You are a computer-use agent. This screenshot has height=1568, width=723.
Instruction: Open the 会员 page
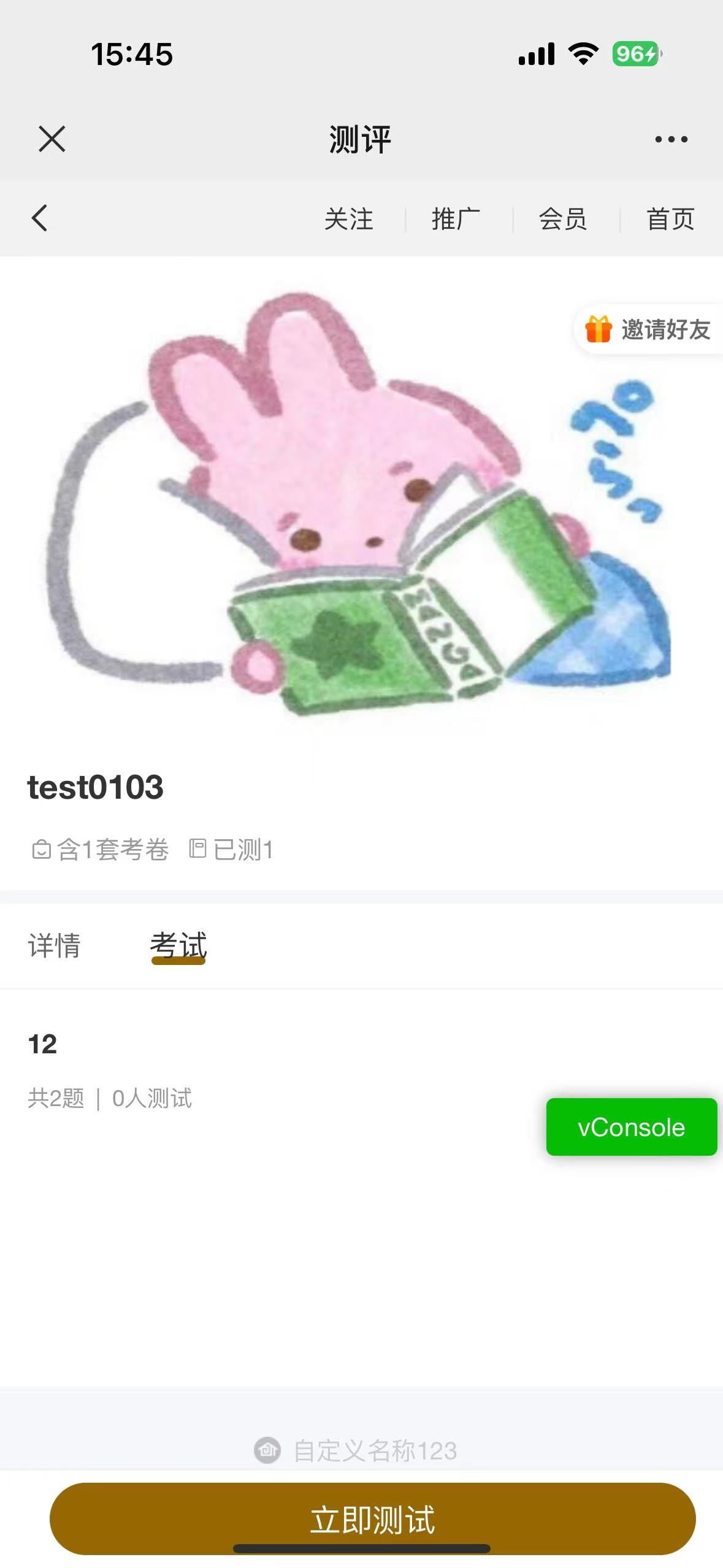563,219
